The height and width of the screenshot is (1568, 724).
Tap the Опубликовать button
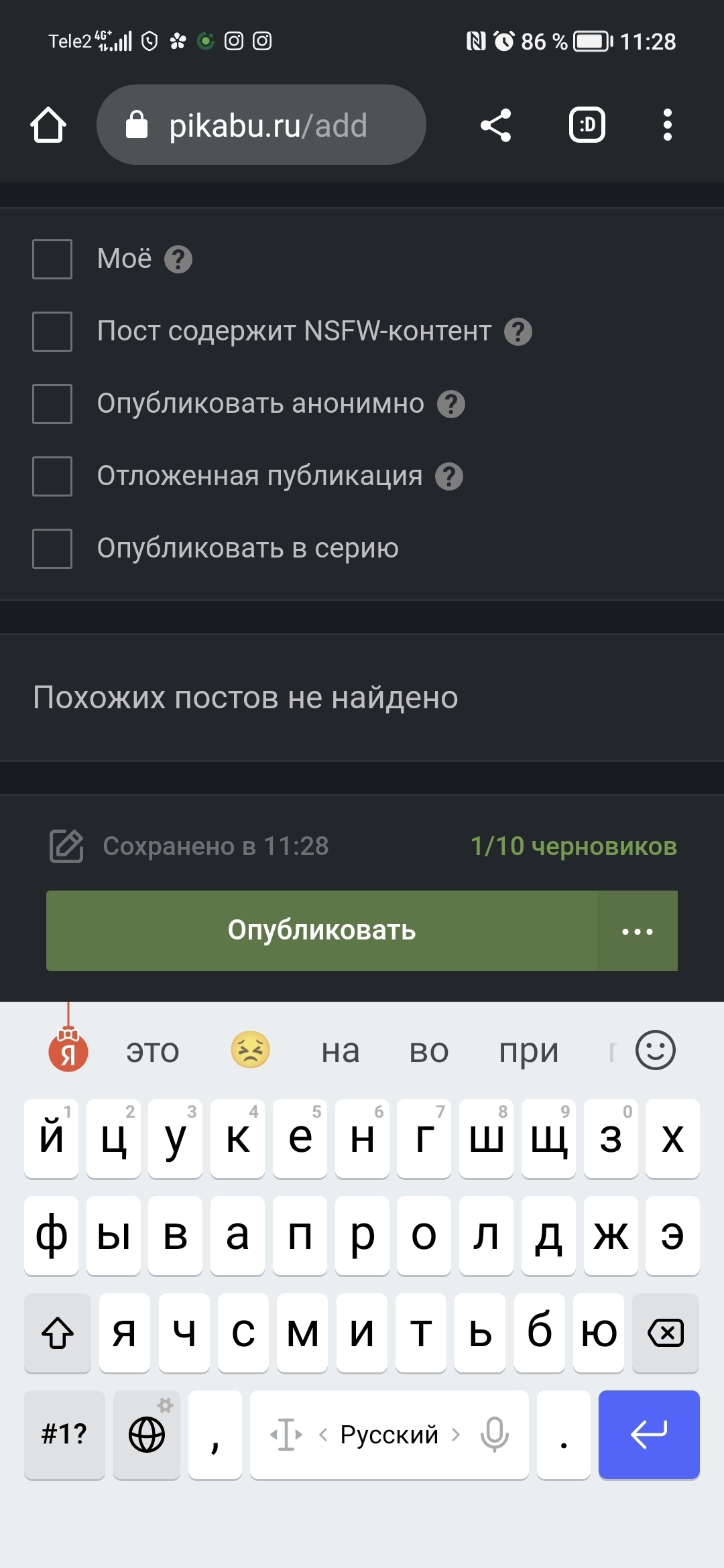point(322,931)
